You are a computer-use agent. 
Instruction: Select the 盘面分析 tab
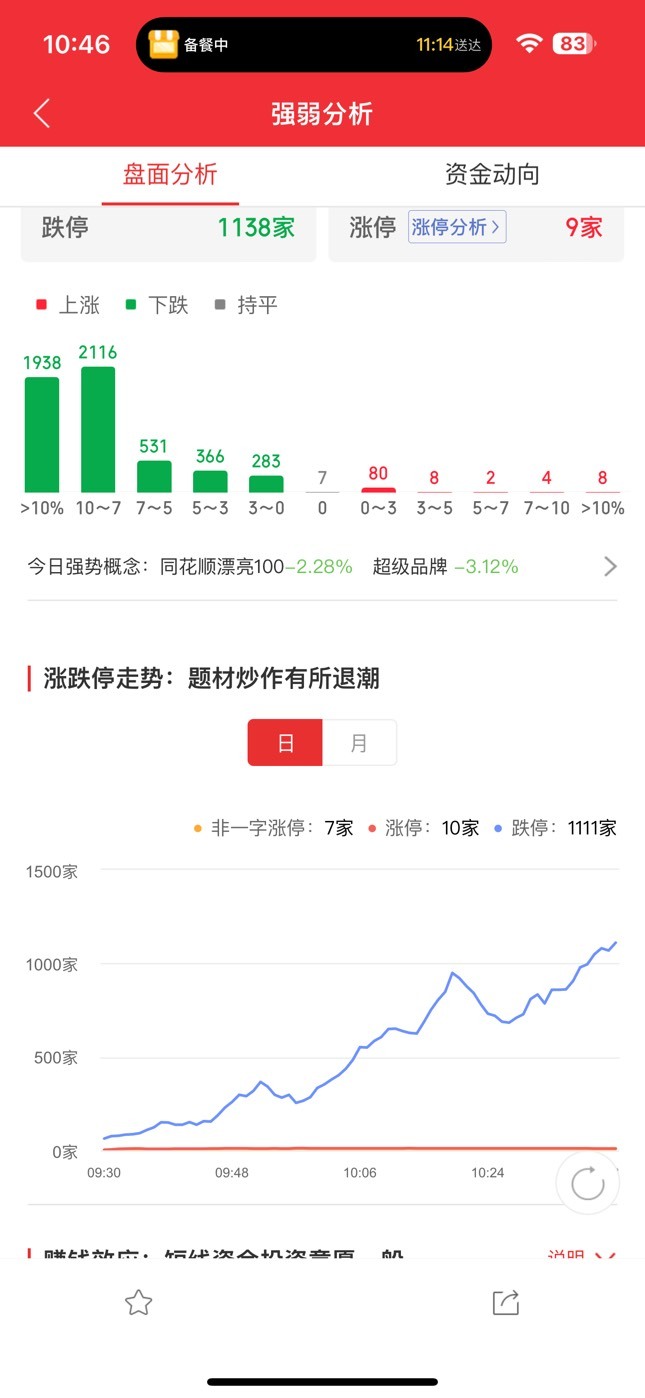[x=170, y=174]
